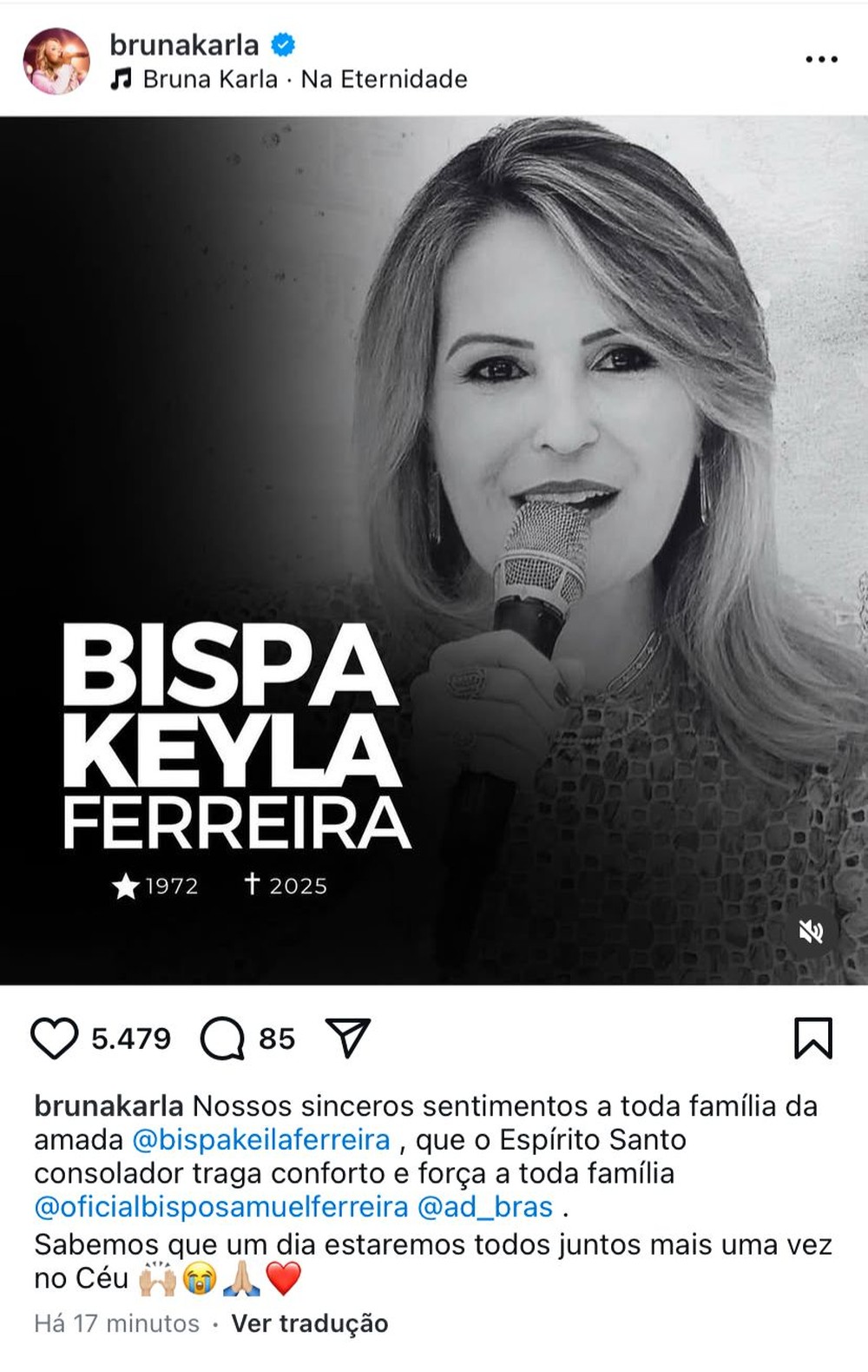Save the post with the bookmark icon
The height and width of the screenshot is (1372, 868).
(815, 1037)
